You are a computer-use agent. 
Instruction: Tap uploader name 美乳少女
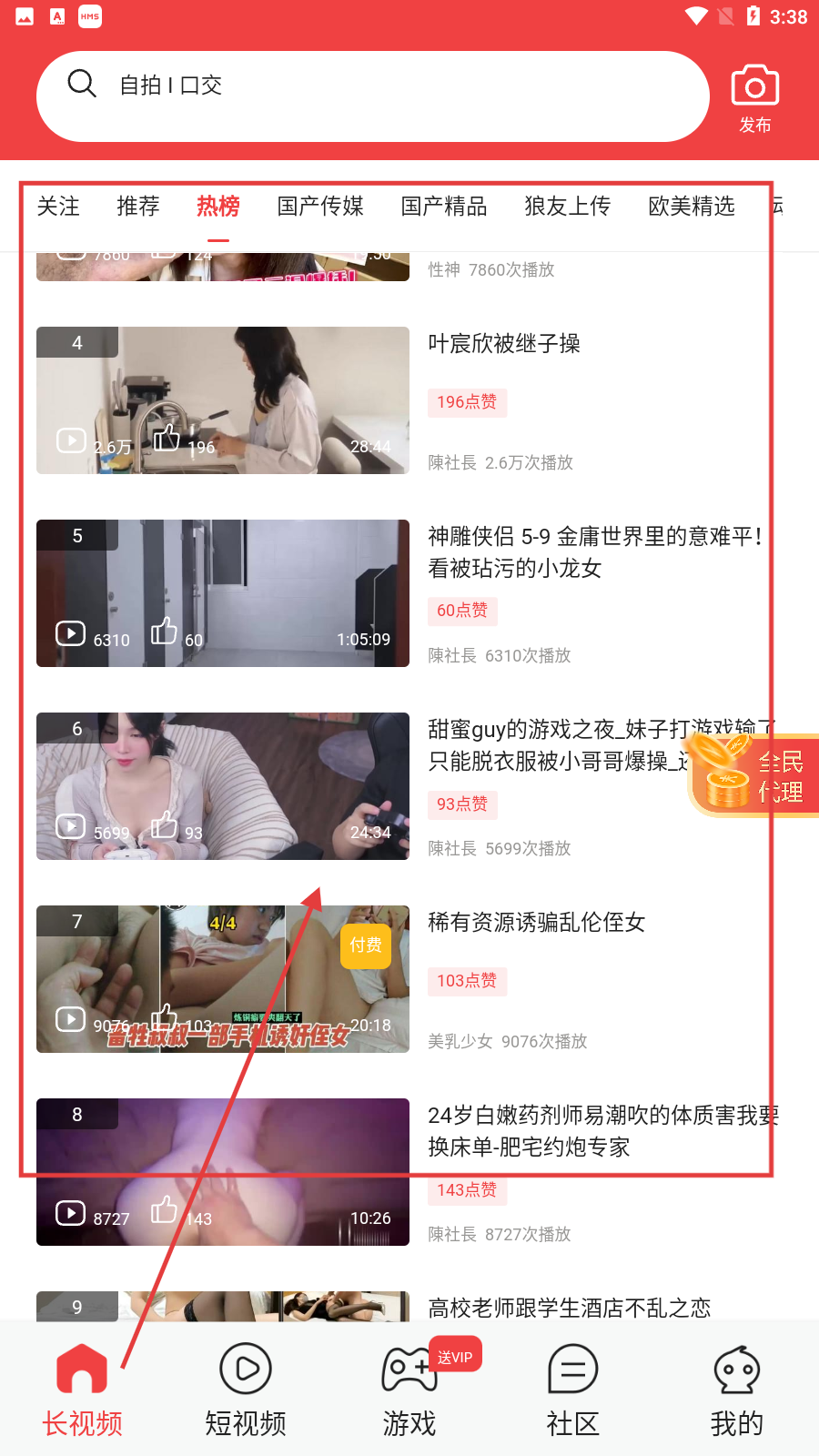[x=460, y=1041]
